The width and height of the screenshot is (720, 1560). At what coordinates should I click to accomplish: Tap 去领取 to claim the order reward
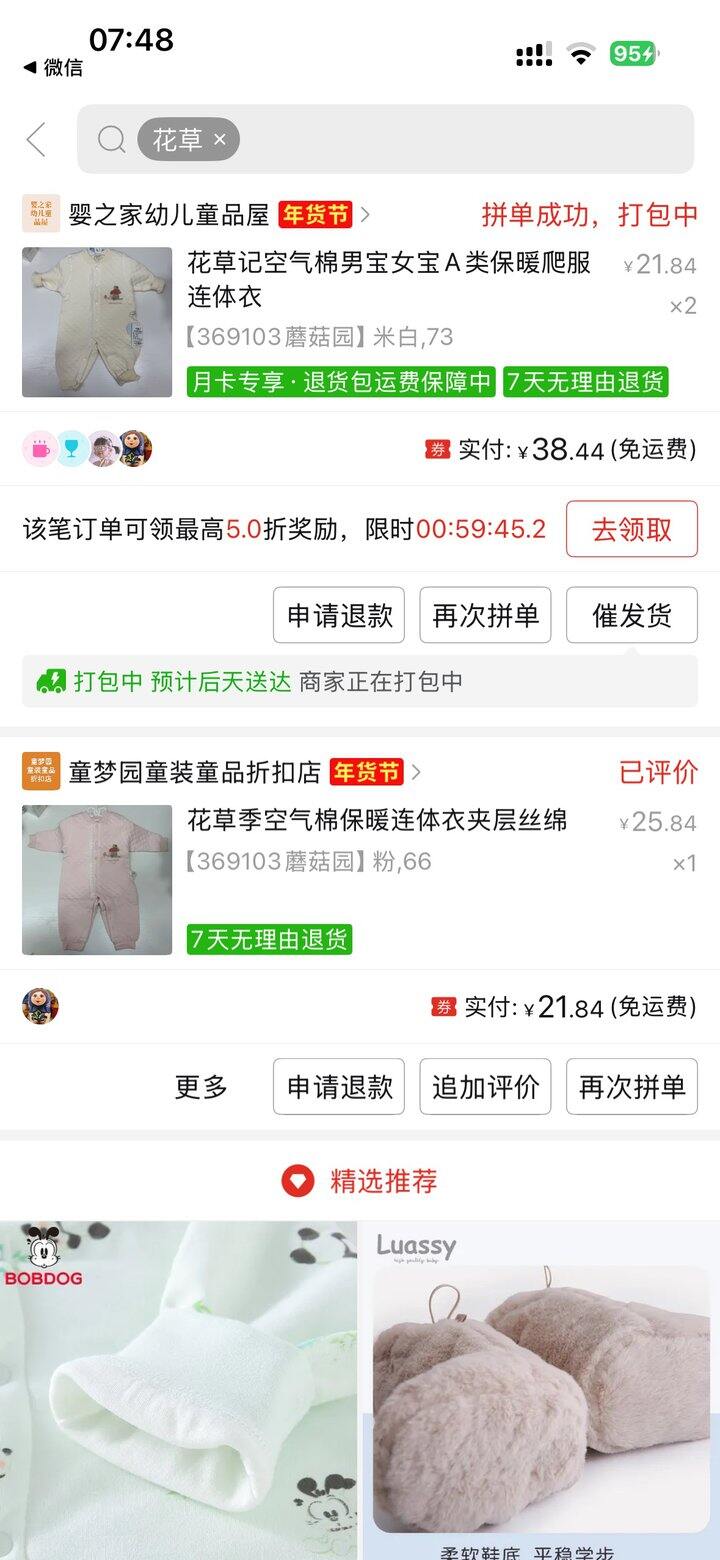coord(631,529)
